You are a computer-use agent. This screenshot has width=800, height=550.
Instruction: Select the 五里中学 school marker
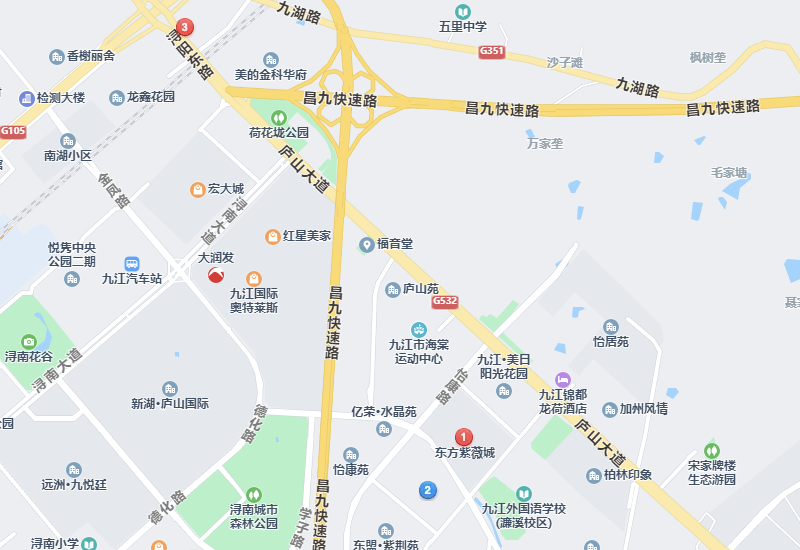[463, 11]
